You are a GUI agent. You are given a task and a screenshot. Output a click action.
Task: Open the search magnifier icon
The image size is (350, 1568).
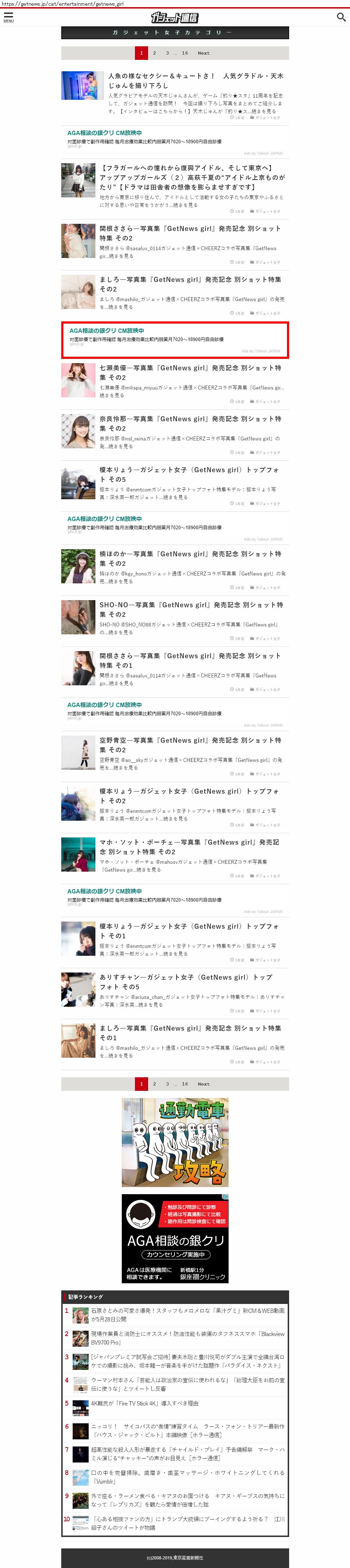[341, 17]
